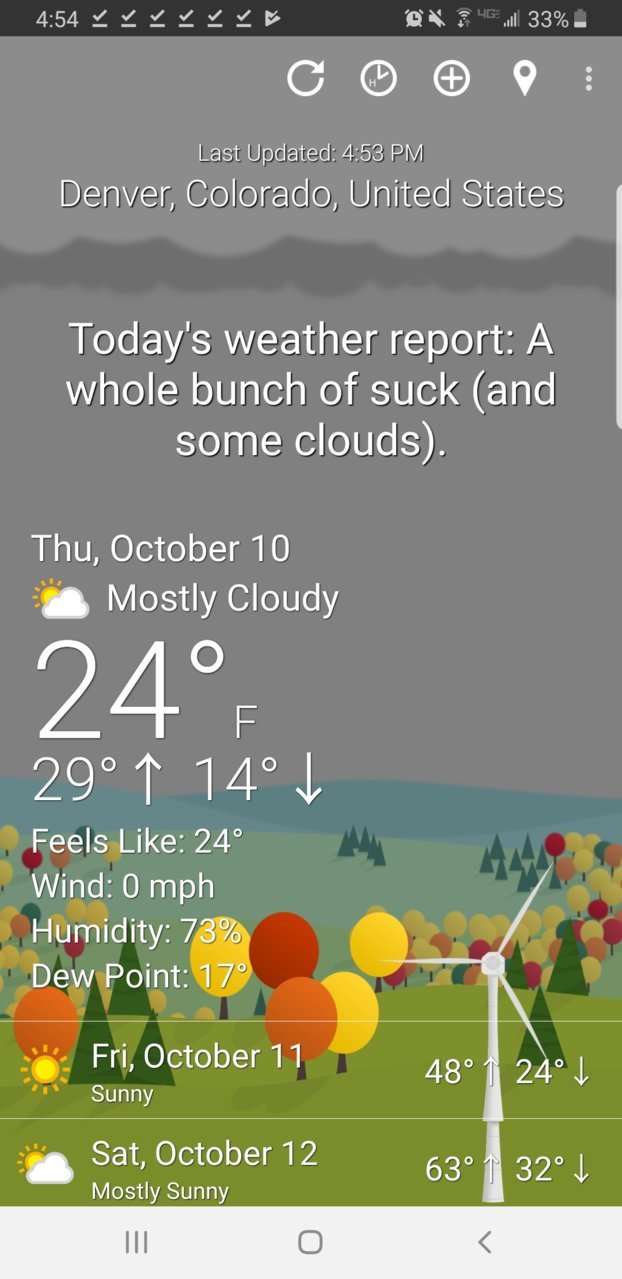The height and width of the screenshot is (1279, 622).
Task: Open Fri, October 11 forecast row
Action: pos(311,1070)
